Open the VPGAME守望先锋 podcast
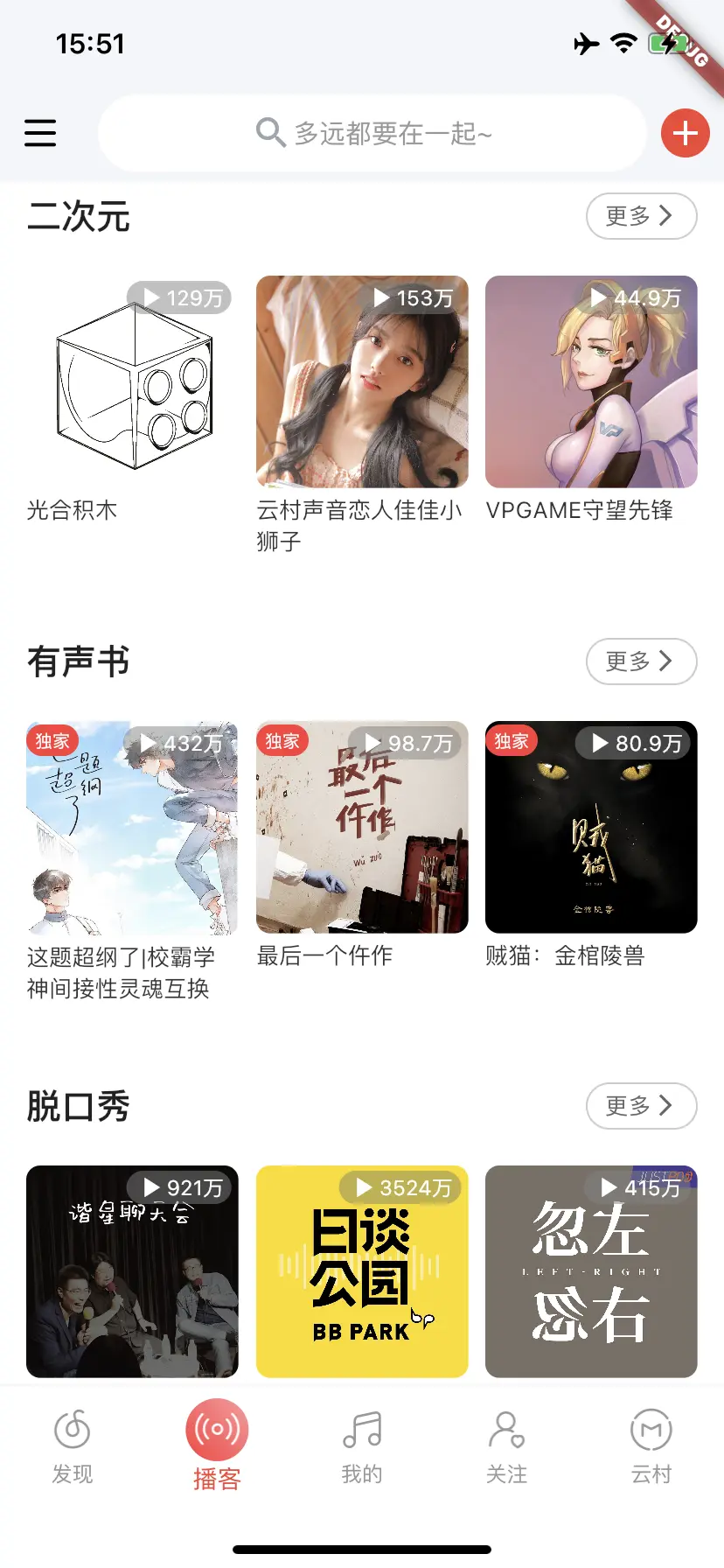This screenshot has width=724, height=1568. click(591, 382)
